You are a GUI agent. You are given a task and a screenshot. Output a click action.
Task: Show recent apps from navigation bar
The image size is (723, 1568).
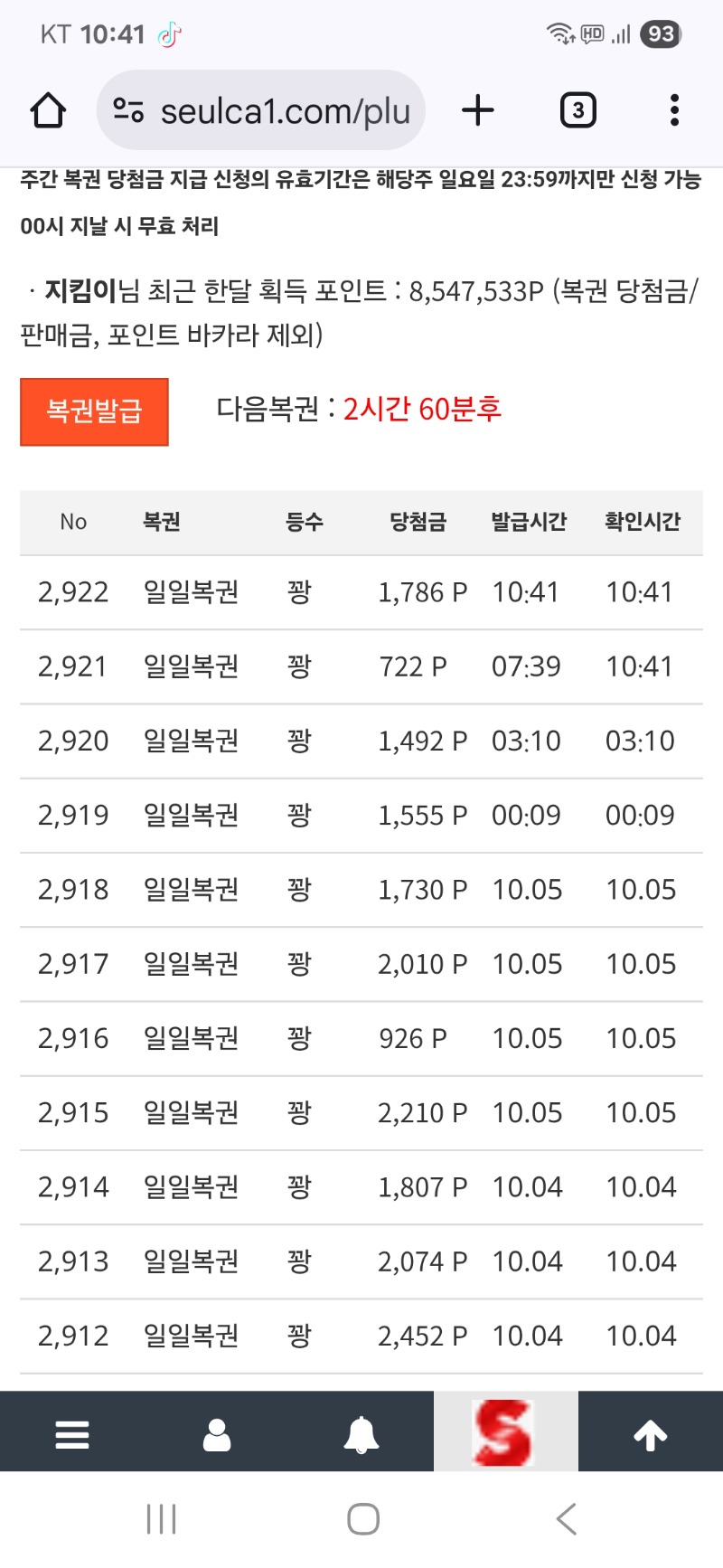161,1519
